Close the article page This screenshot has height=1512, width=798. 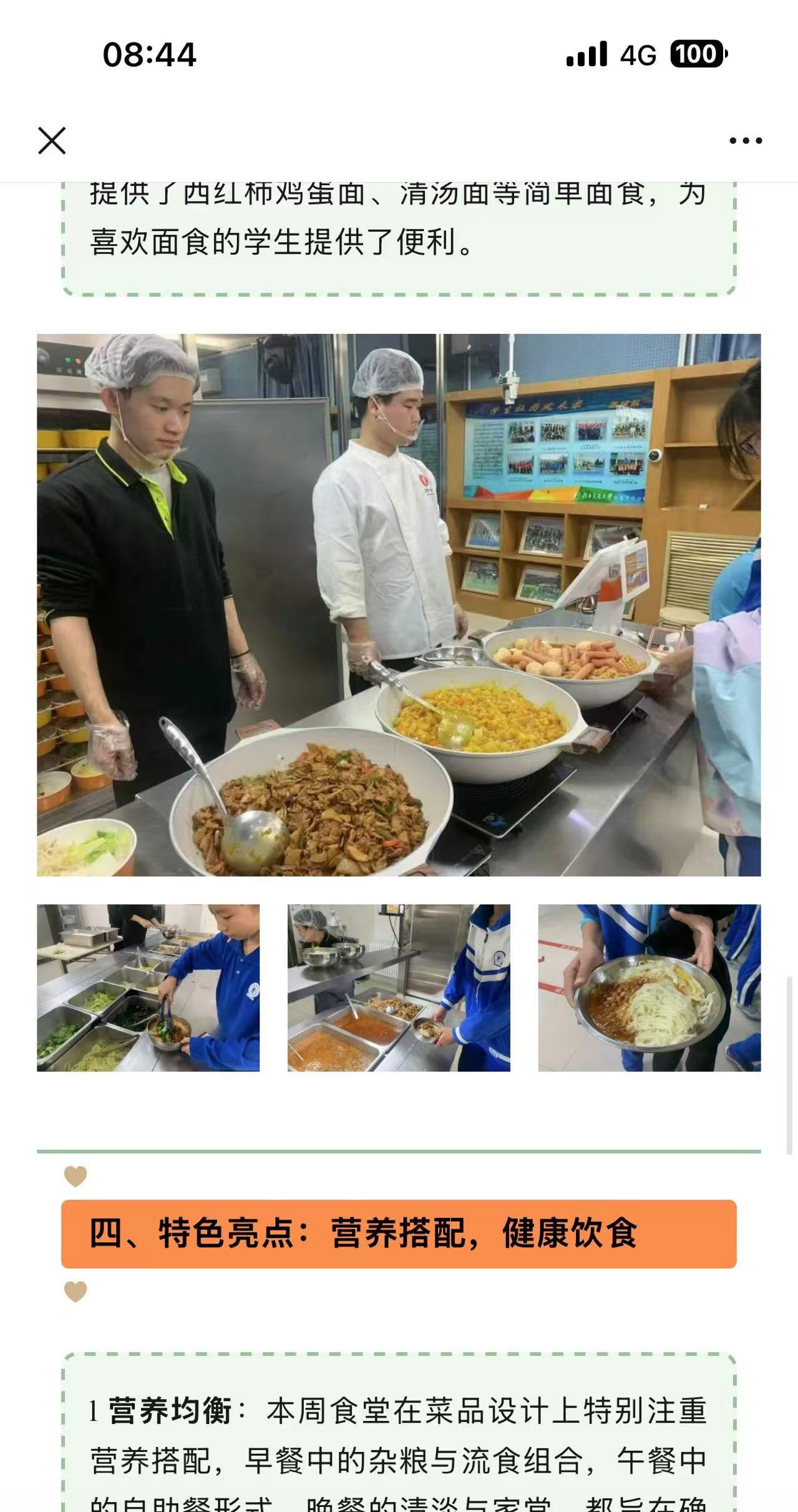pyautogui.click(x=52, y=140)
